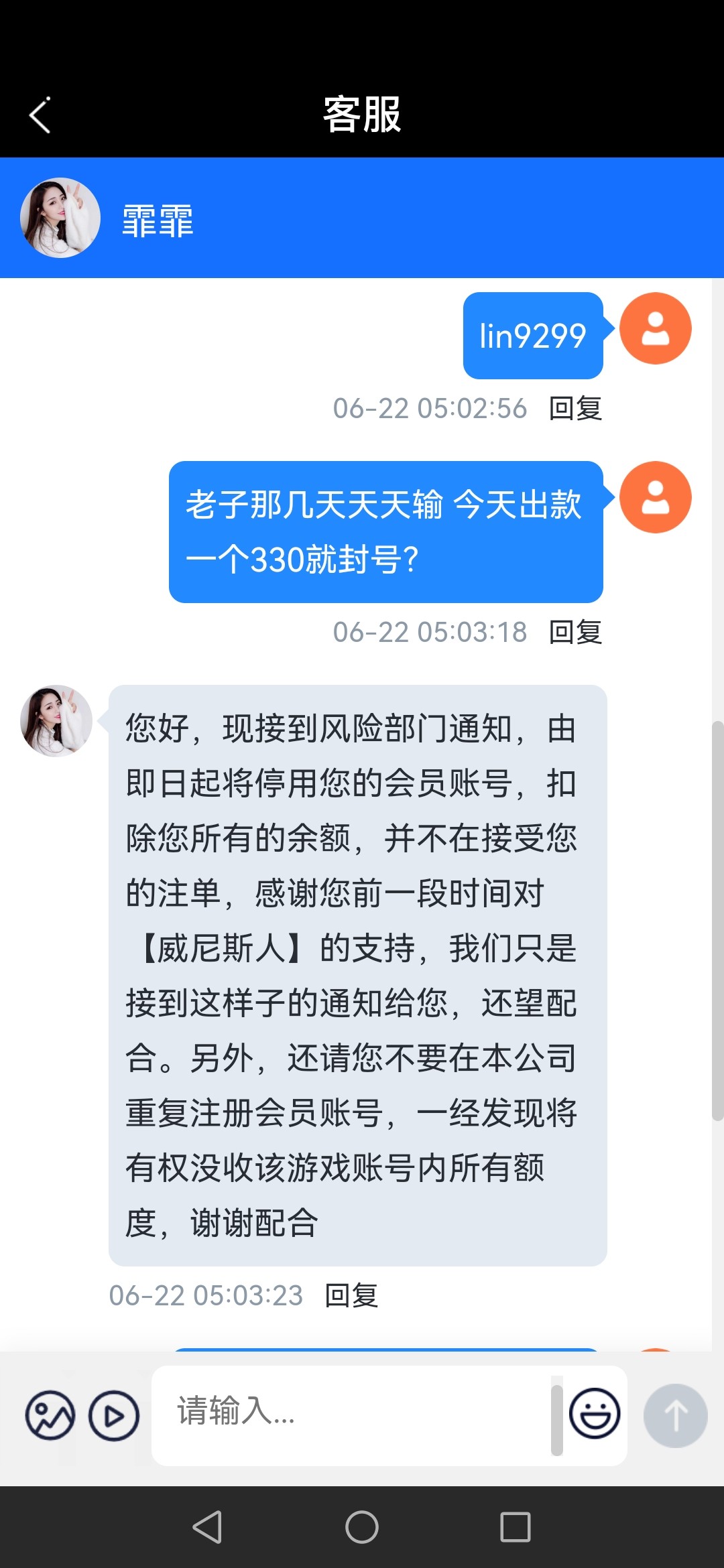Send the message with arrow button
Screen dimensions: 724x1568
(675, 1415)
